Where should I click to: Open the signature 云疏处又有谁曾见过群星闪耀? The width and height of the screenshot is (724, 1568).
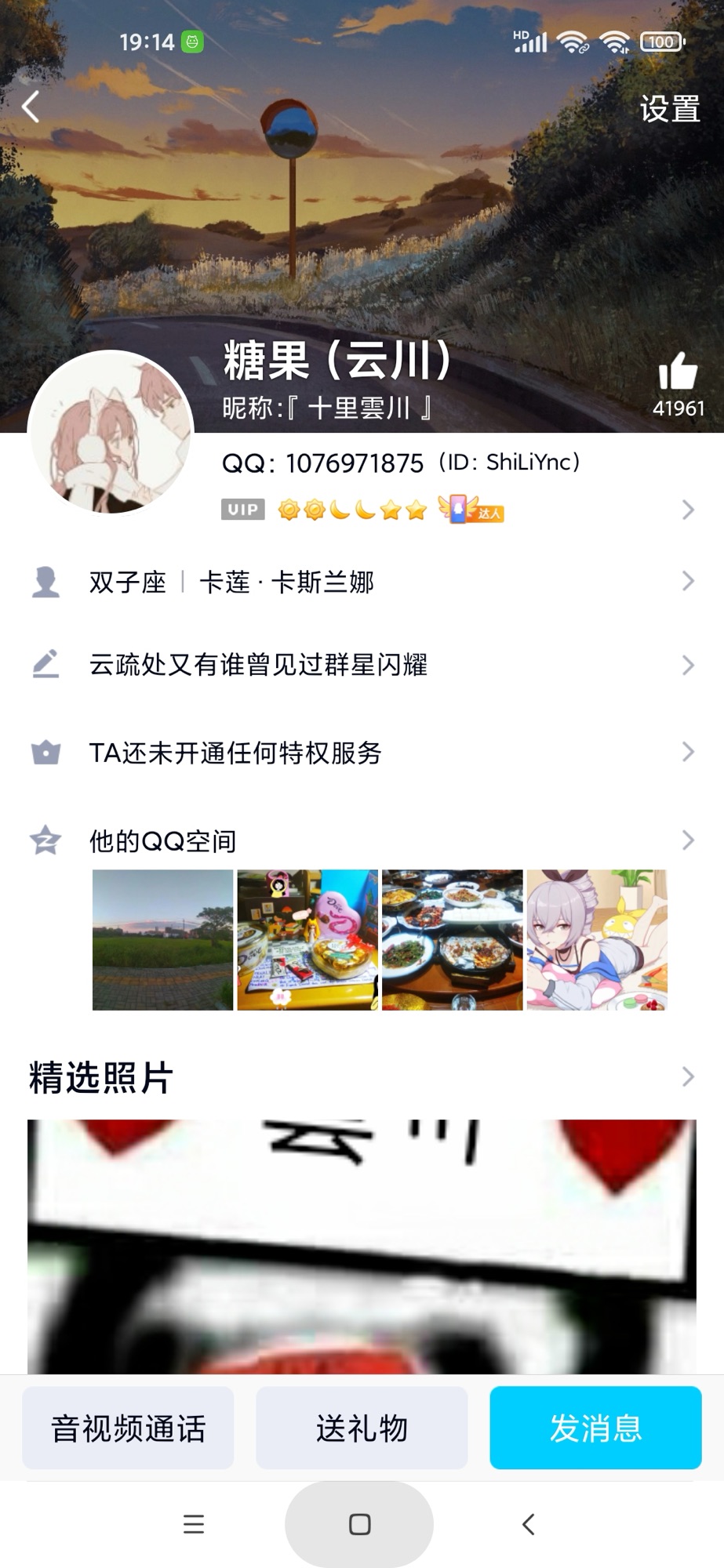361,665
